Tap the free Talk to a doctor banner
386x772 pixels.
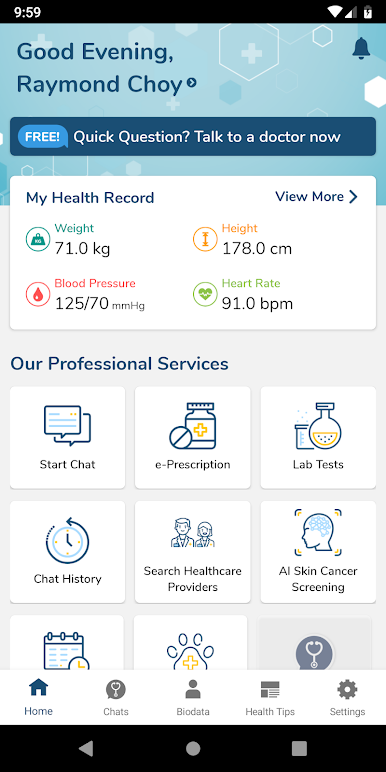tap(193, 136)
